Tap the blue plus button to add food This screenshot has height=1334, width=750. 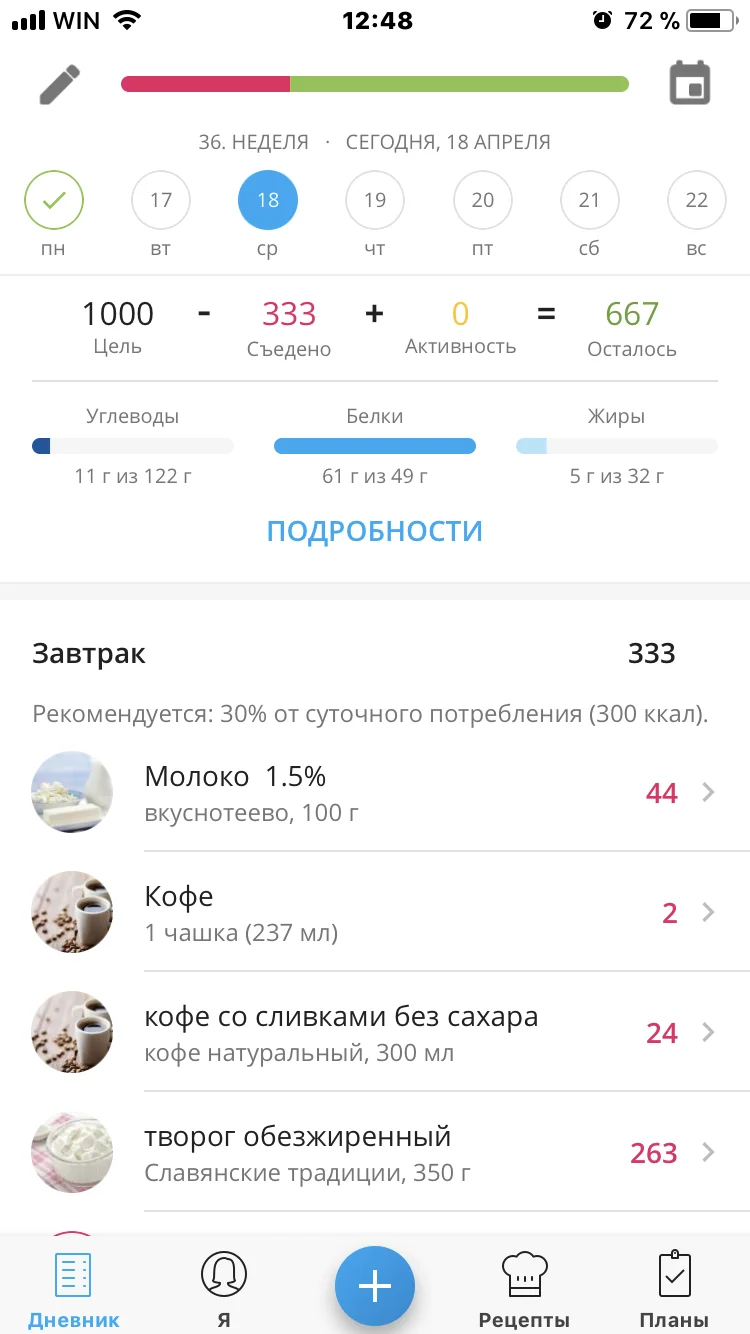pyautogui.click(x=375, y=1286)
